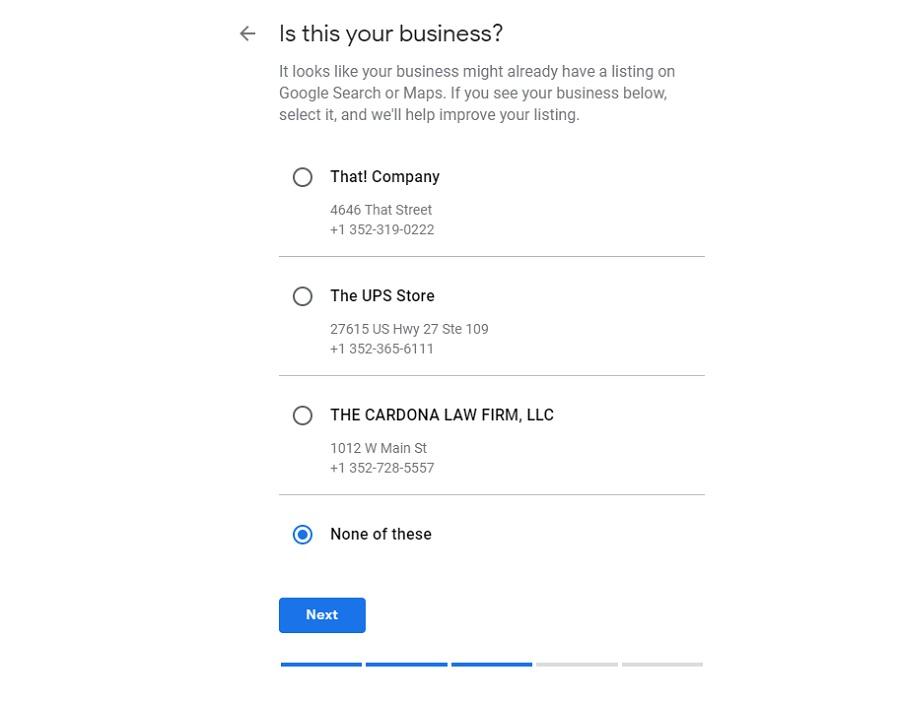Screen dimensions: 900x702
Task: Tap the Next button
Action: [x=322, y=615]
